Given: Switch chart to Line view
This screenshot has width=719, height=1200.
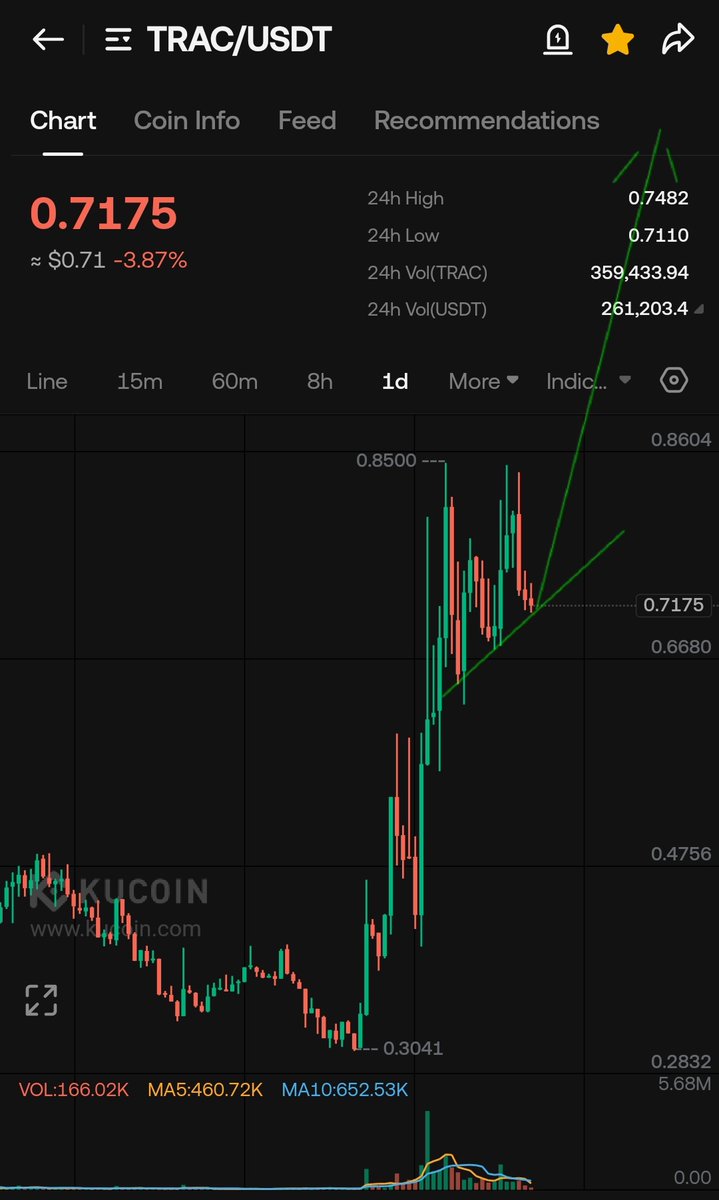Looking at the screenshot, I should (47, 381).
